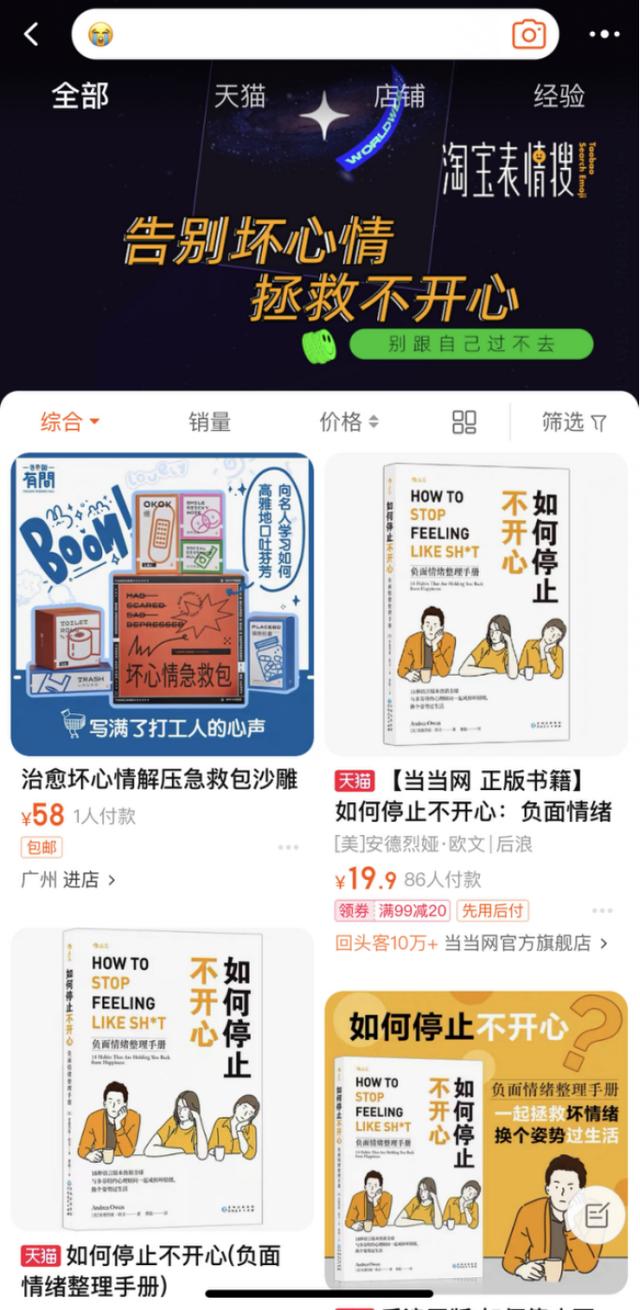Sort results by 销量
Screen dimensions: 640x1310
click(x=210, y=422)
